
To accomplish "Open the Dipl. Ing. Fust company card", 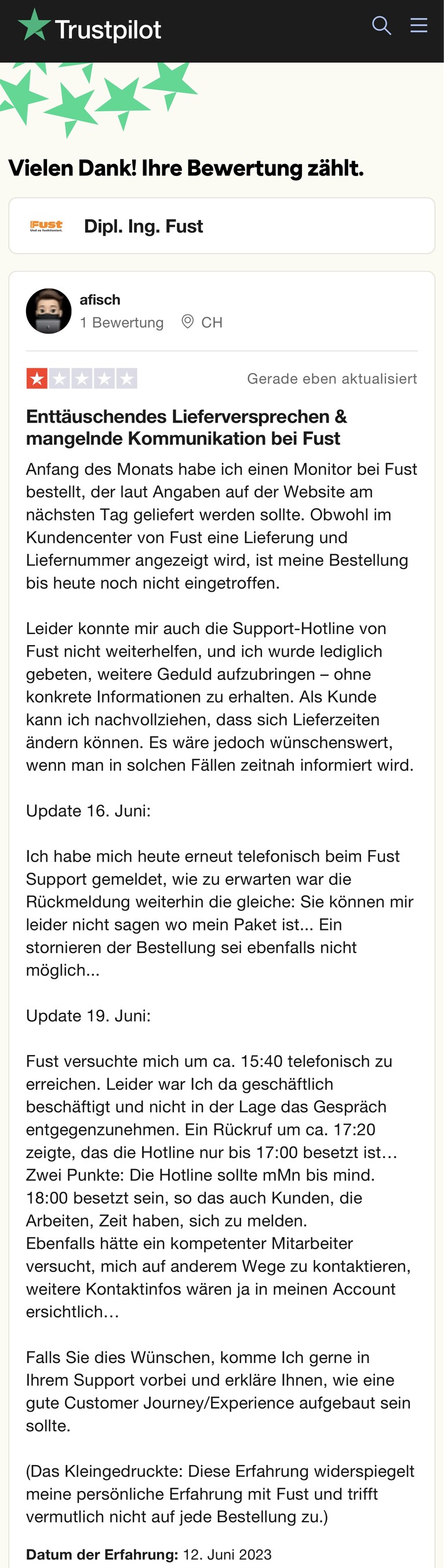I will pos(221,226).
